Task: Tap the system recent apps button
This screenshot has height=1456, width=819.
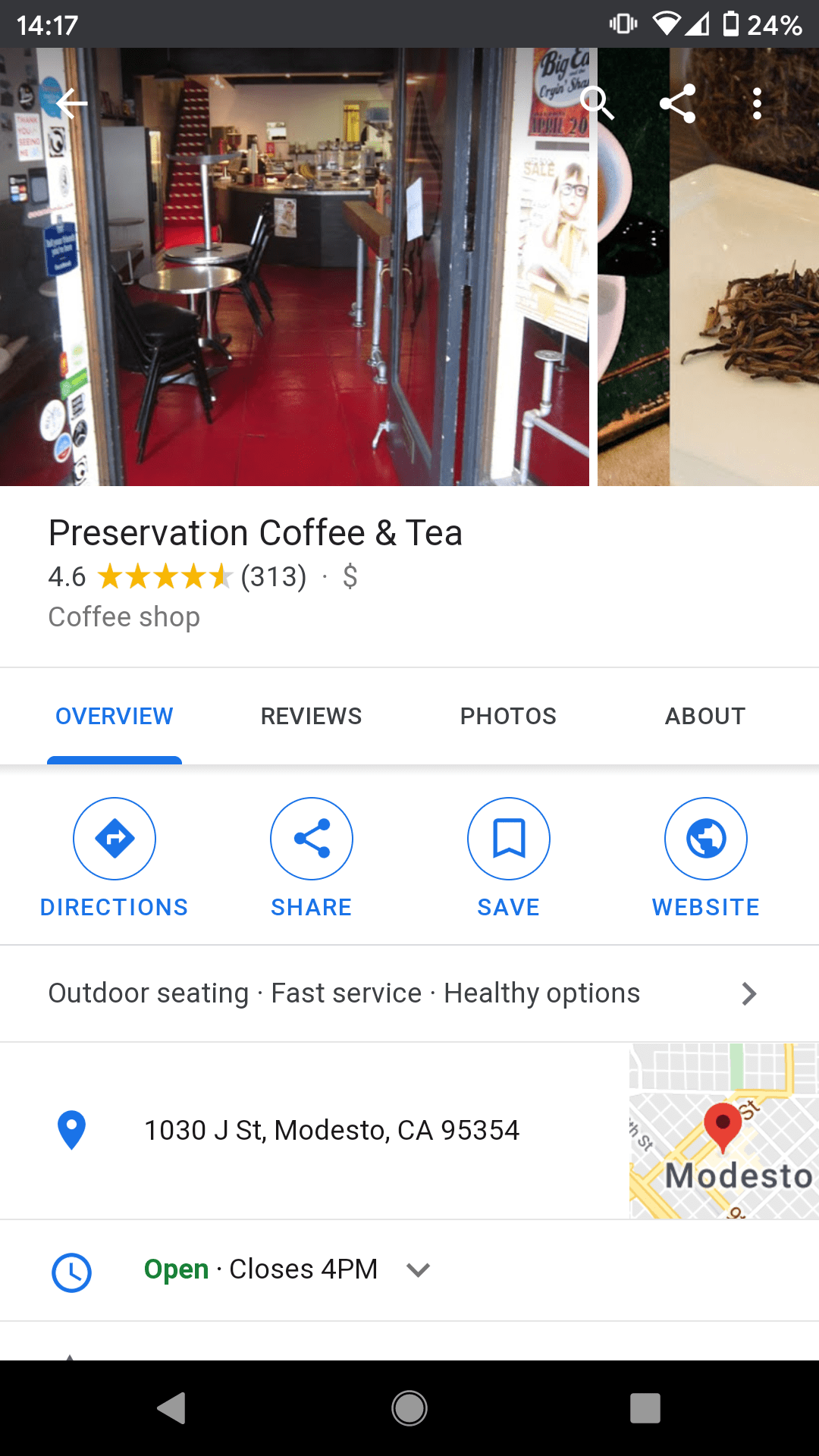Action: pos(645,1408)
